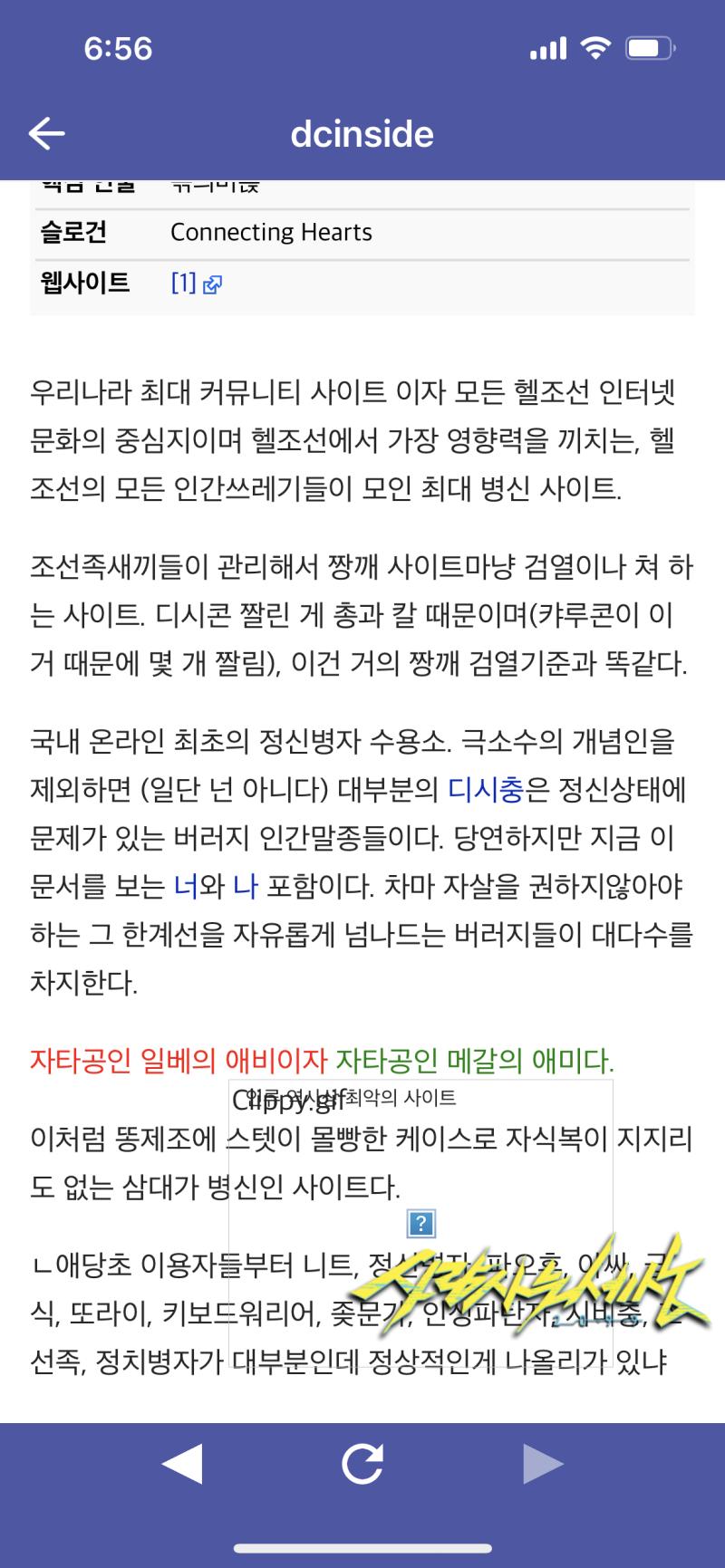Follow the 나 link in the paragraph
725x1568 pixels.
point(246,886)
